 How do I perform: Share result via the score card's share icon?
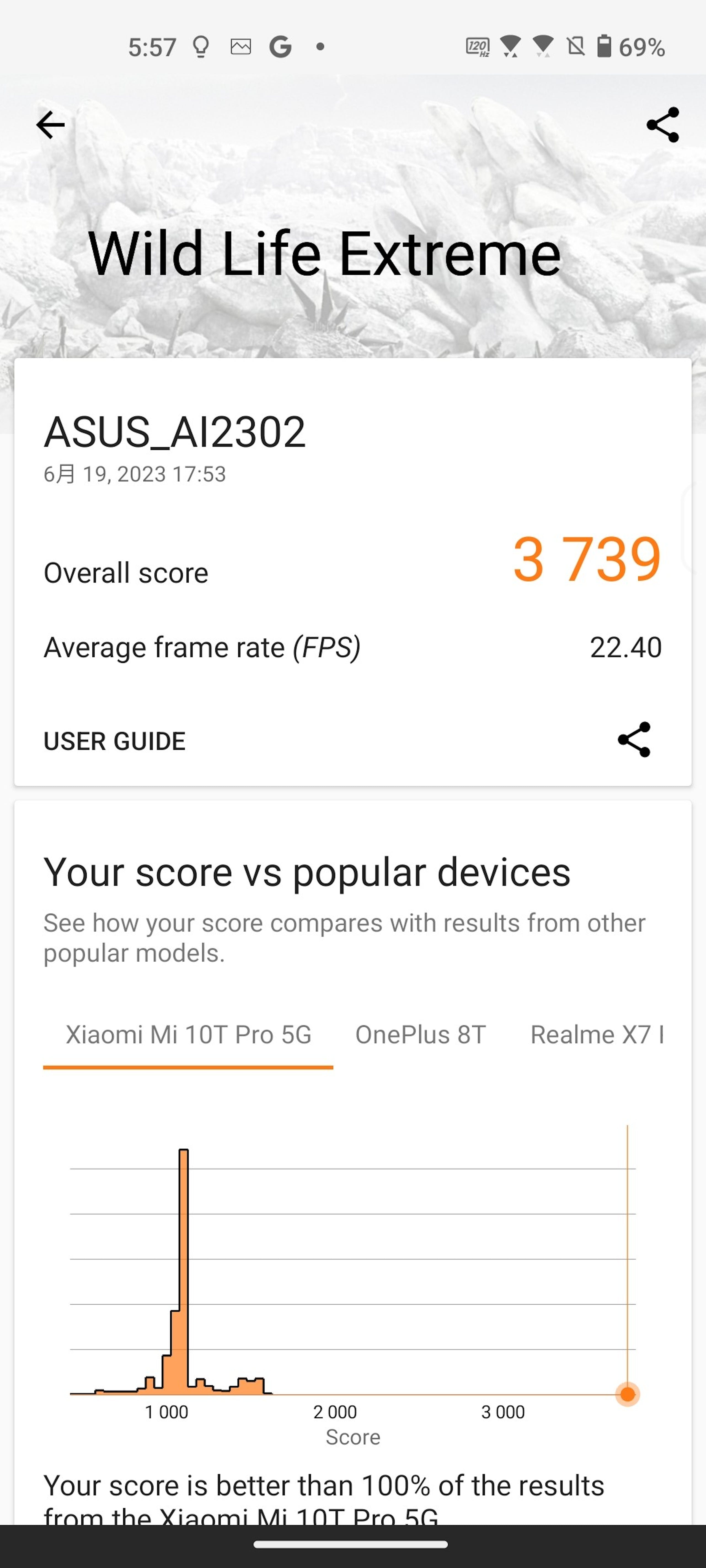point(634,739)
